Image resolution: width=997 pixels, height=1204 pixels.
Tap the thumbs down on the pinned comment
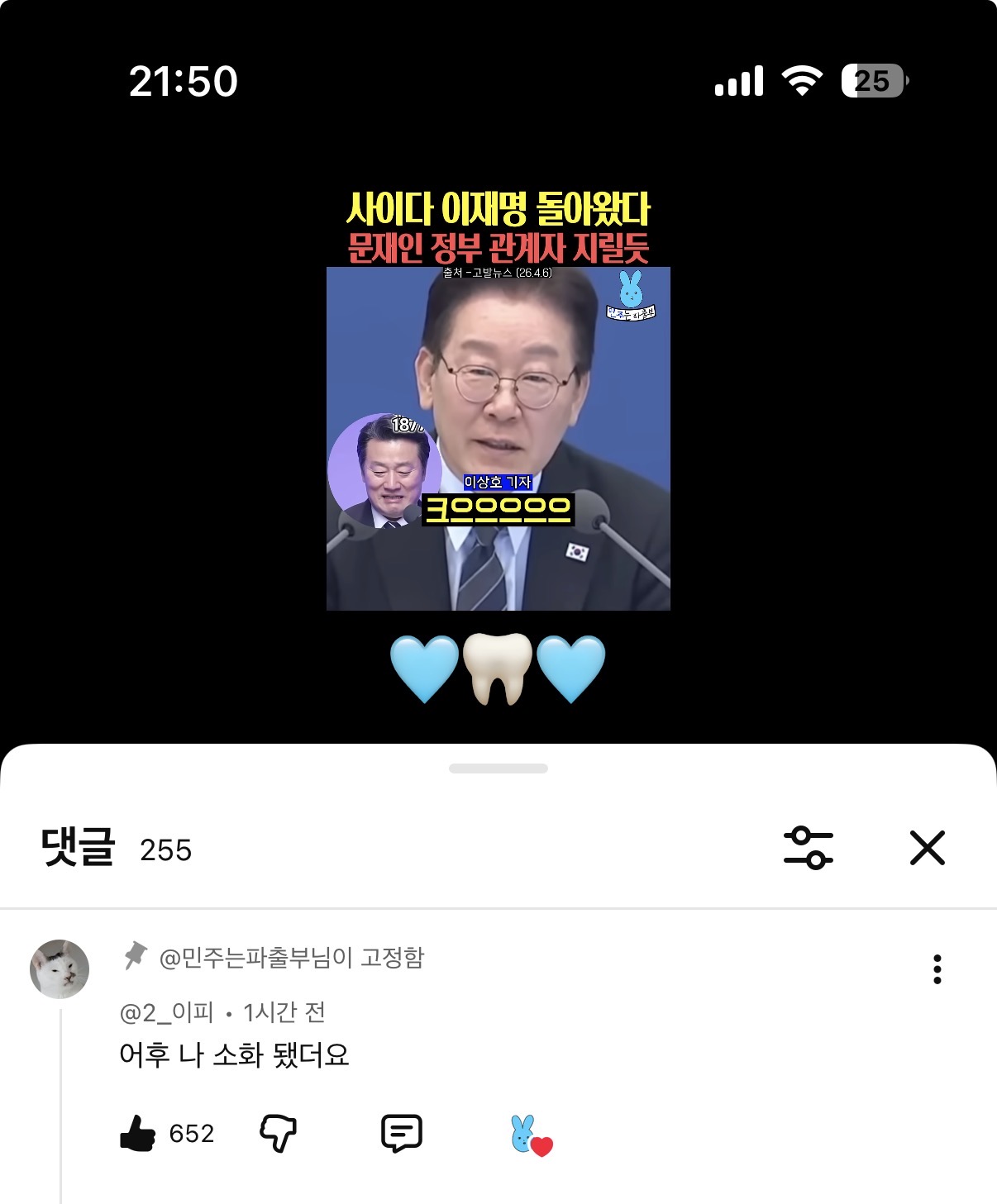pos(276,1133)
